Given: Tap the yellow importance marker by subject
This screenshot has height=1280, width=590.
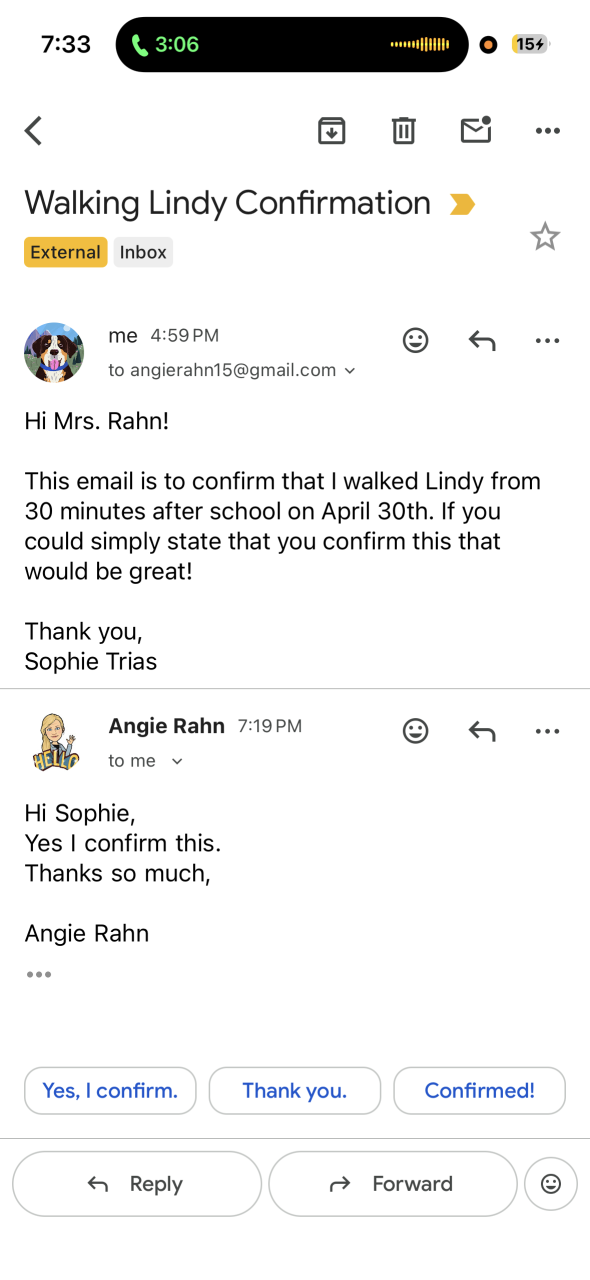Looking at the screenshot, I should click(x=462, y=204).
